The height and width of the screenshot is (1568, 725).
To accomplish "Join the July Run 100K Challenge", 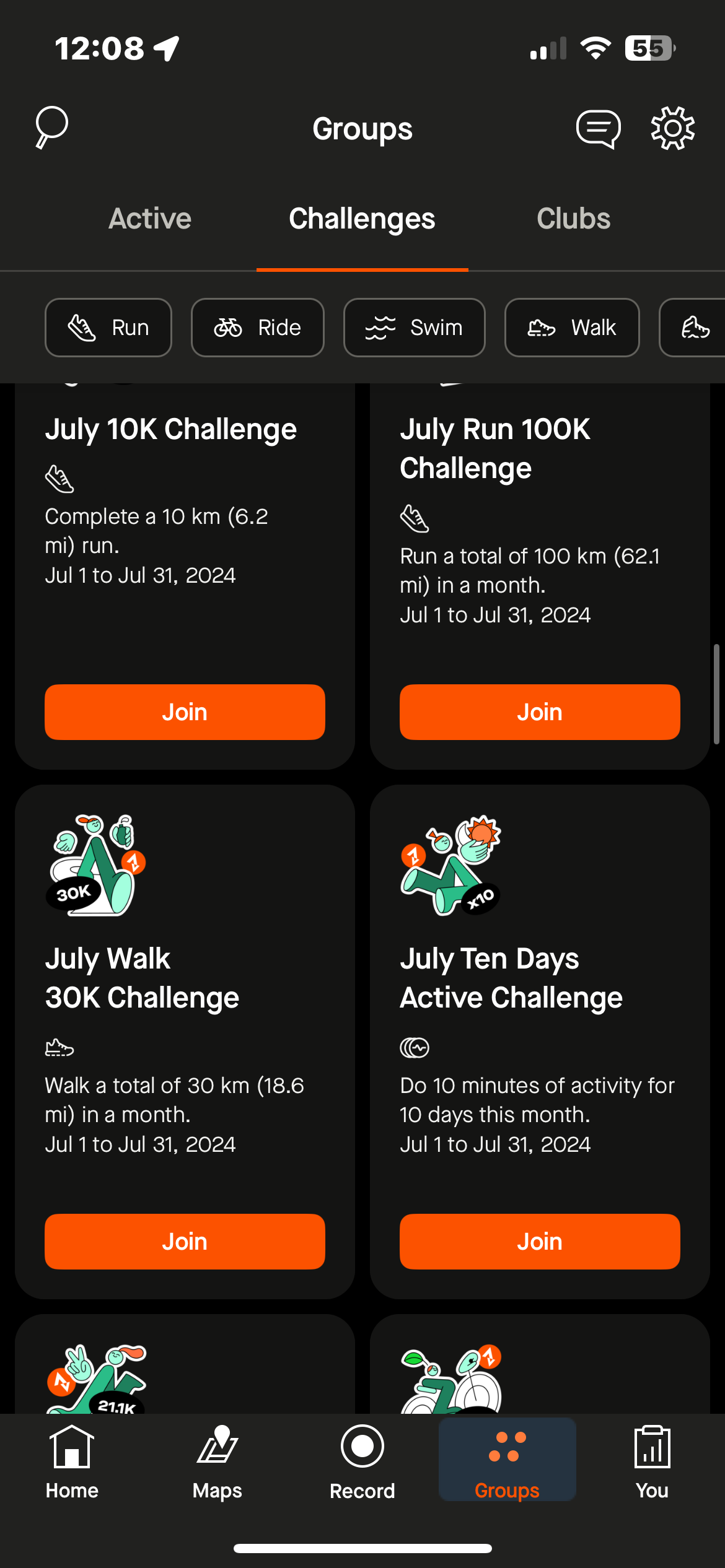I will [540, 712].
